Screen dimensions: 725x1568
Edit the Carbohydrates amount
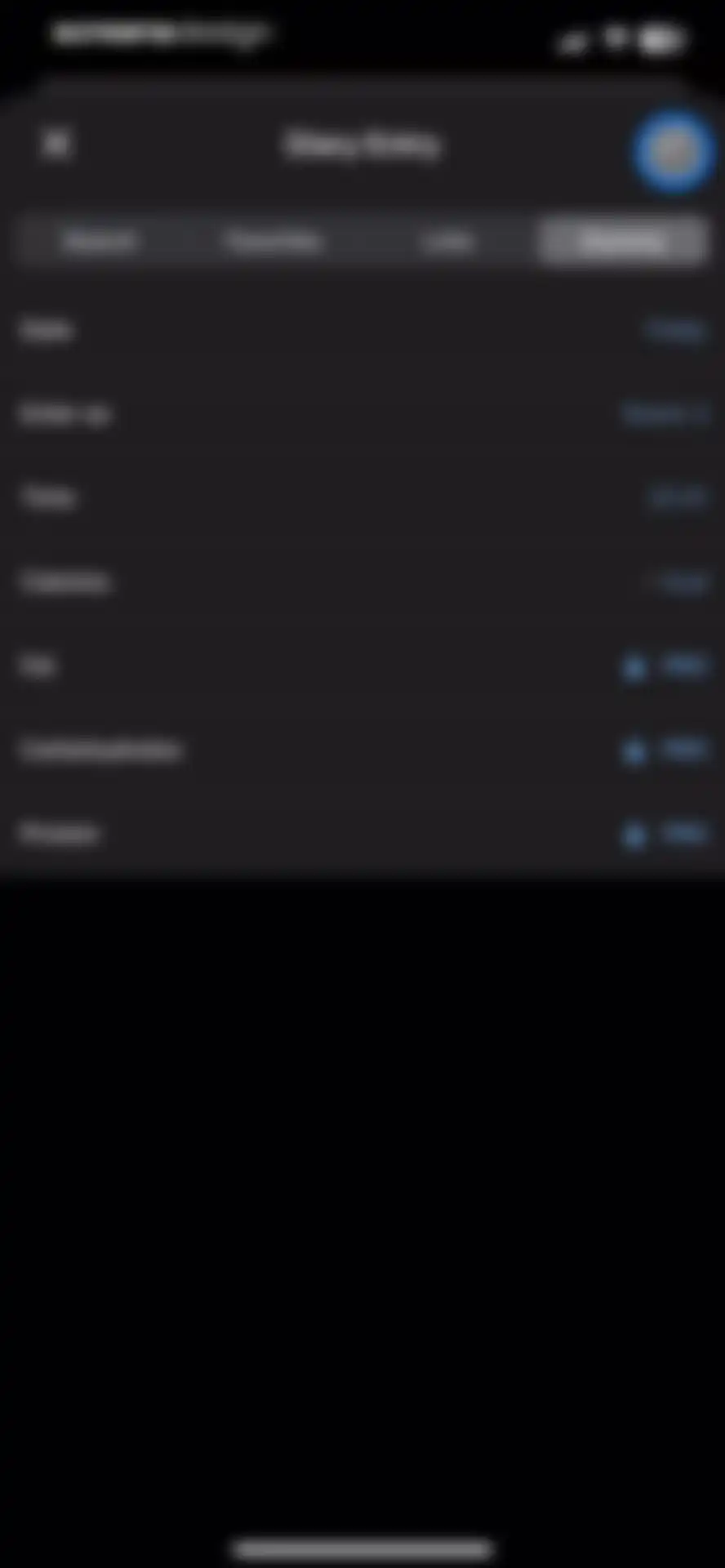[683, 750]
